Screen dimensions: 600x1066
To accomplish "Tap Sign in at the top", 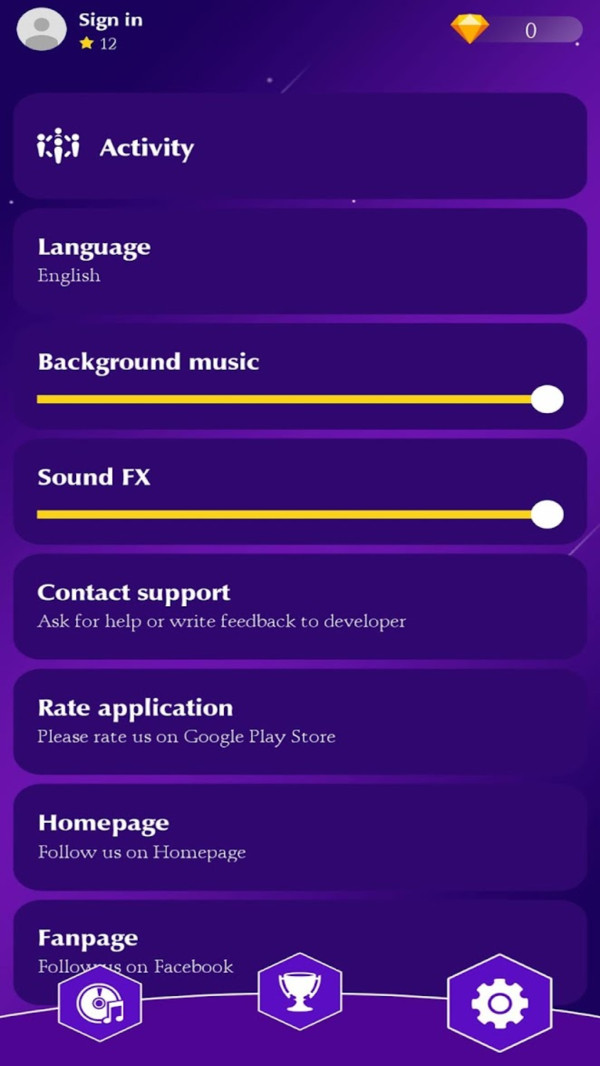I will (x=110, y=20).
